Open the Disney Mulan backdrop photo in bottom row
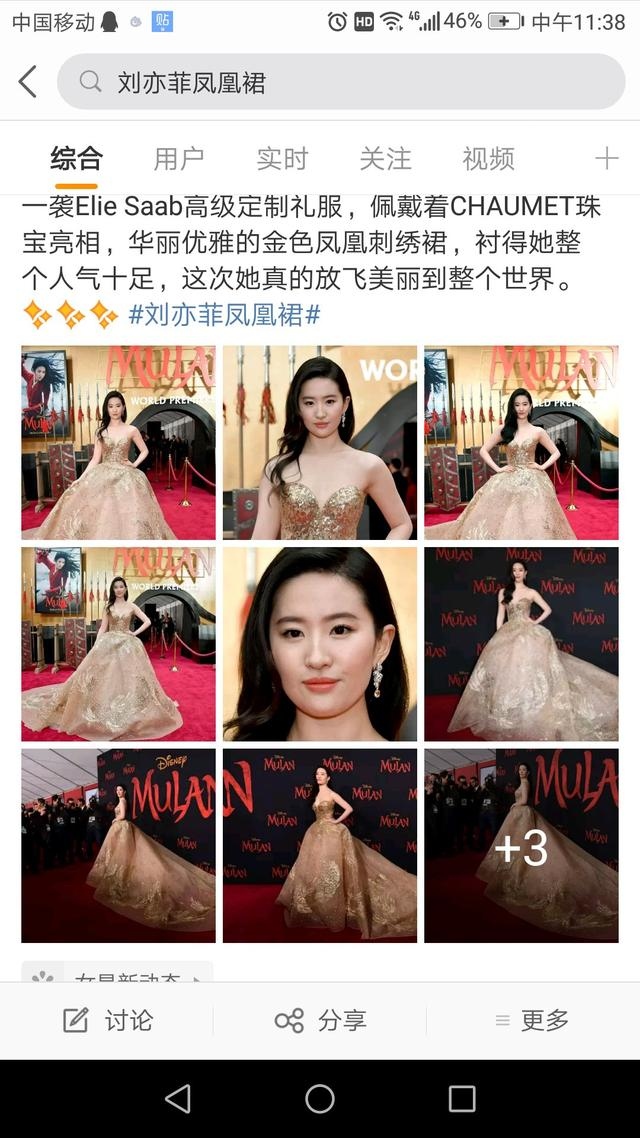 pyautogui.click(x=118, y=846)
